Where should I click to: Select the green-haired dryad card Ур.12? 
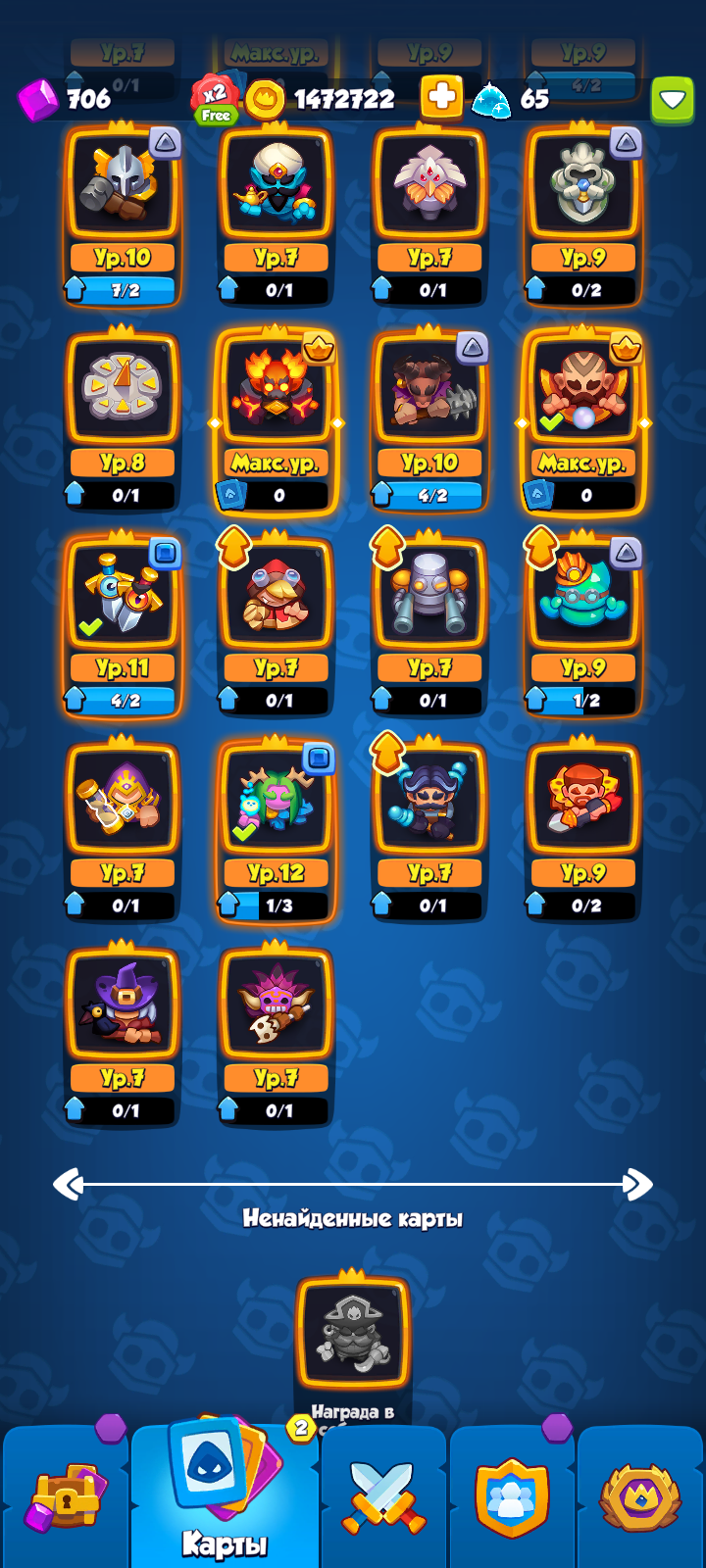pos(277,831)
